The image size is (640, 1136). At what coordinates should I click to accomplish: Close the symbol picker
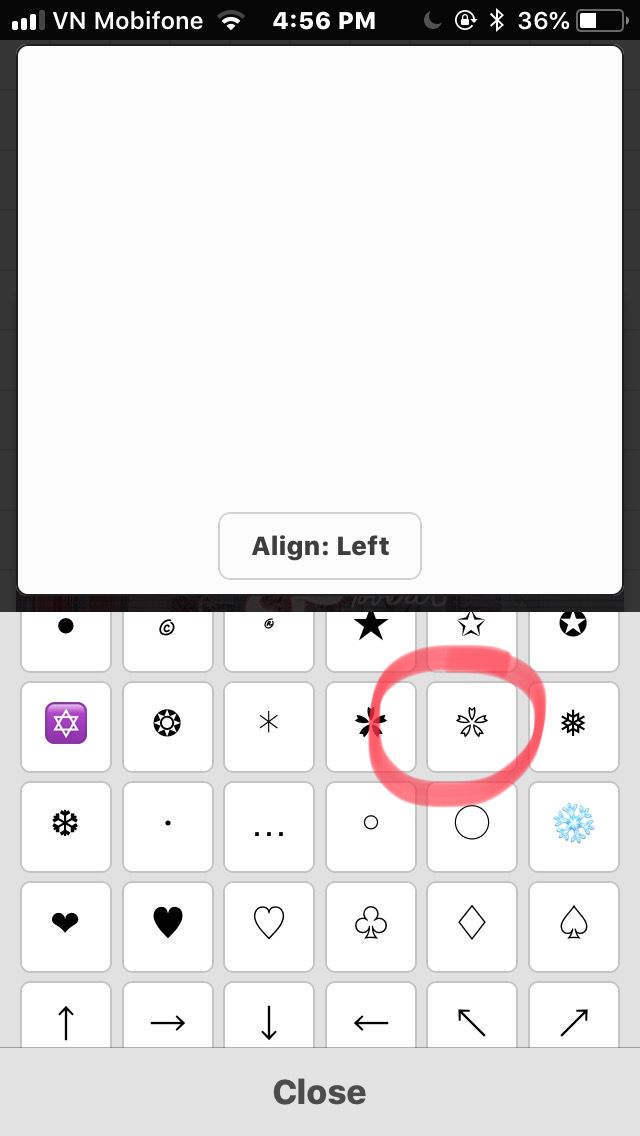[x=320, y=1092]
